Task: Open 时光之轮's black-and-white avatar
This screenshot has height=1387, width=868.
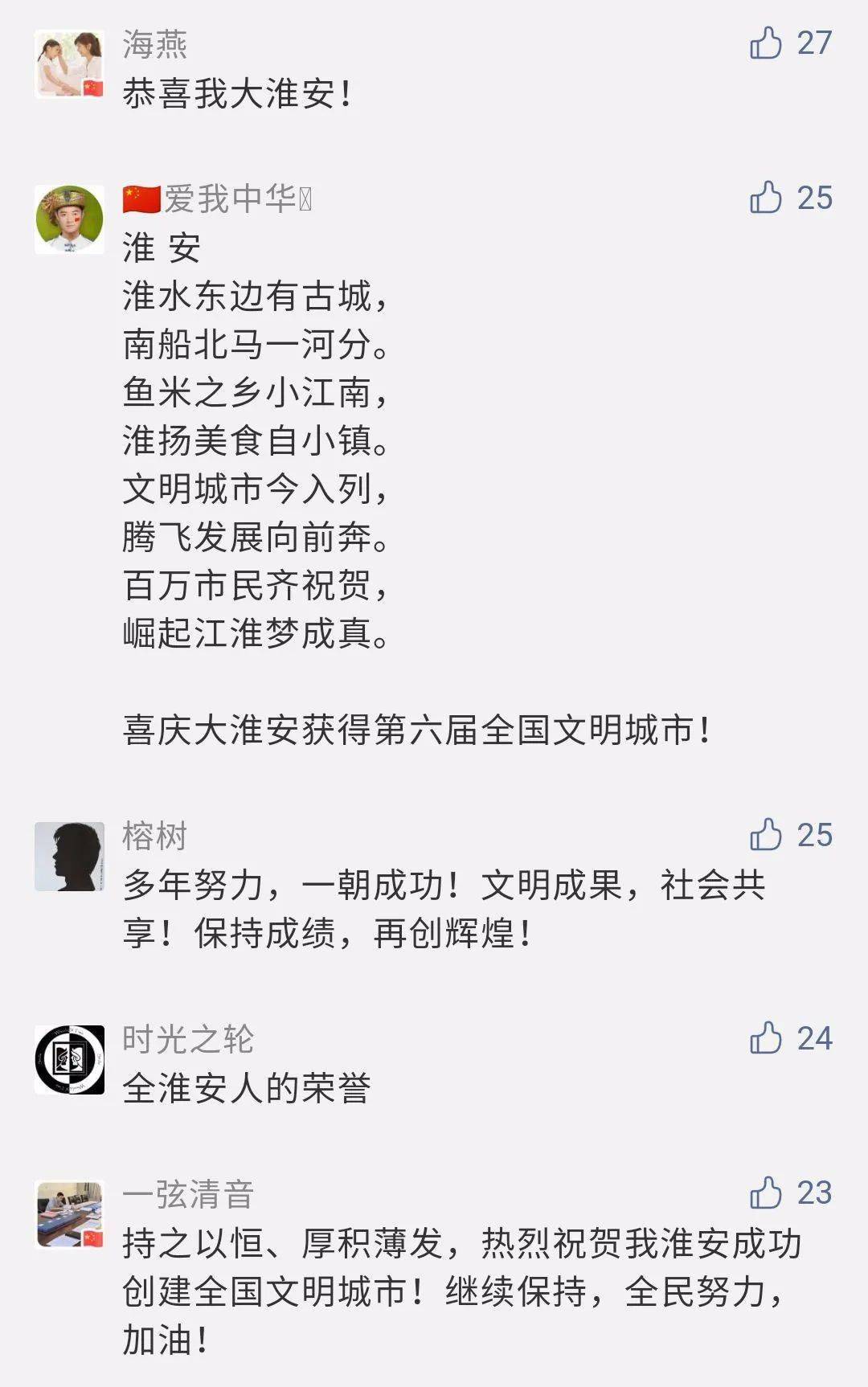Action: pos(71,1061)
